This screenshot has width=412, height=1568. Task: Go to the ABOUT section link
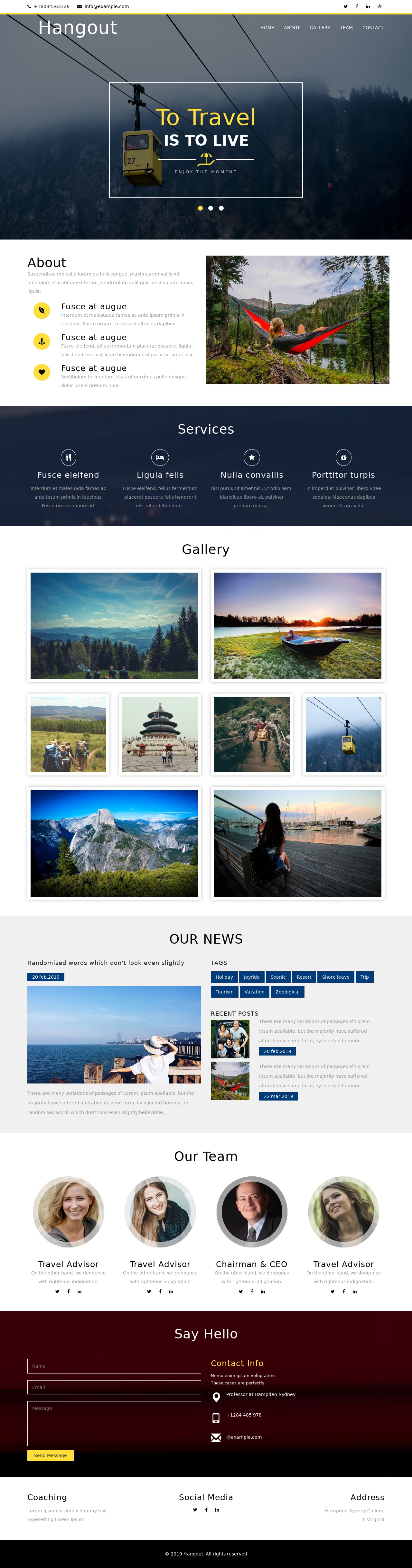[291, 28]
